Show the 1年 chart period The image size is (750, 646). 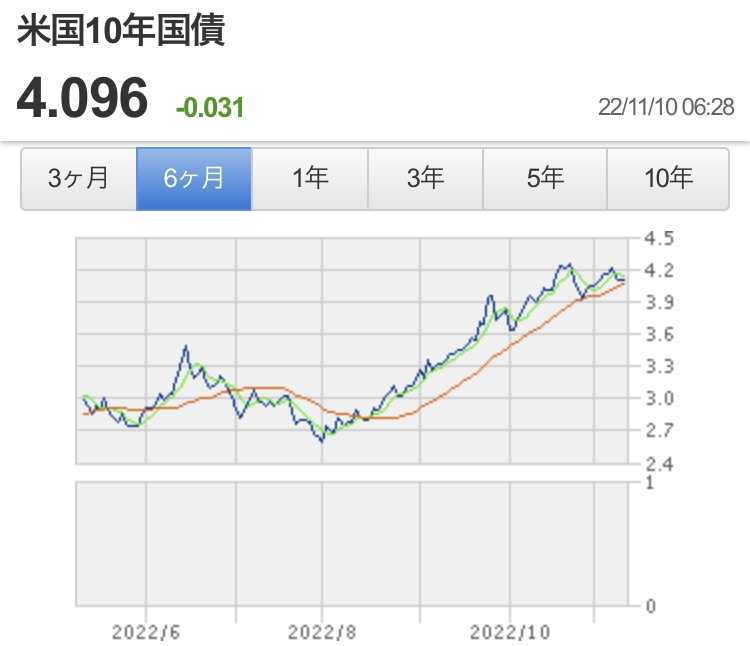(x=309, y=179)
